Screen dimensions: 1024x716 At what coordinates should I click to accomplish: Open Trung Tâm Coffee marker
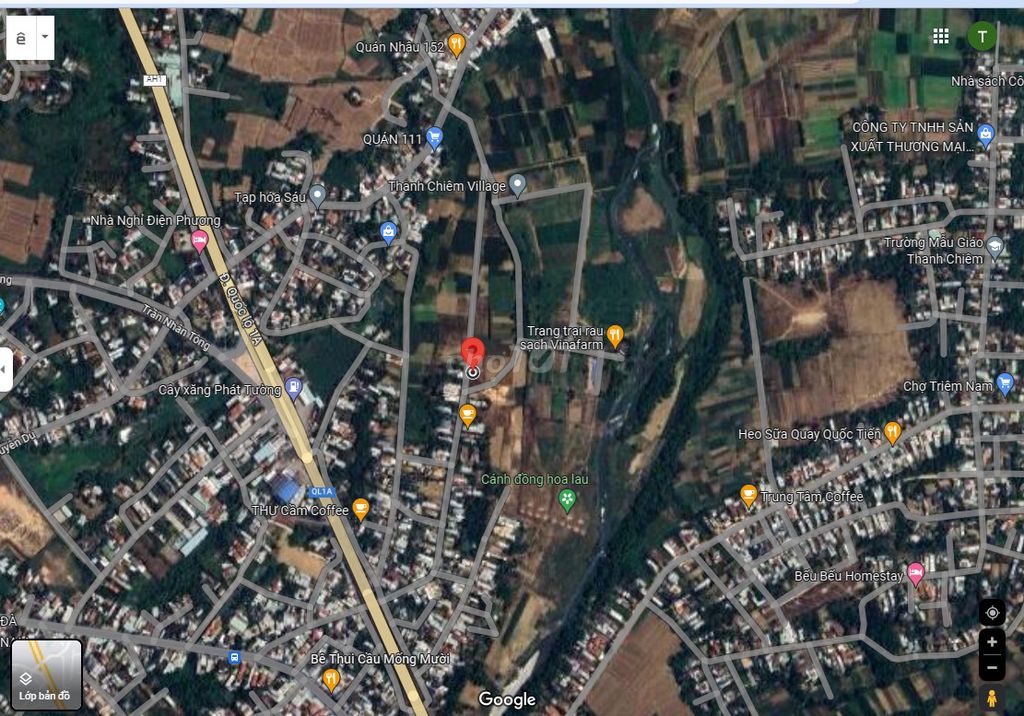(748, 494)
